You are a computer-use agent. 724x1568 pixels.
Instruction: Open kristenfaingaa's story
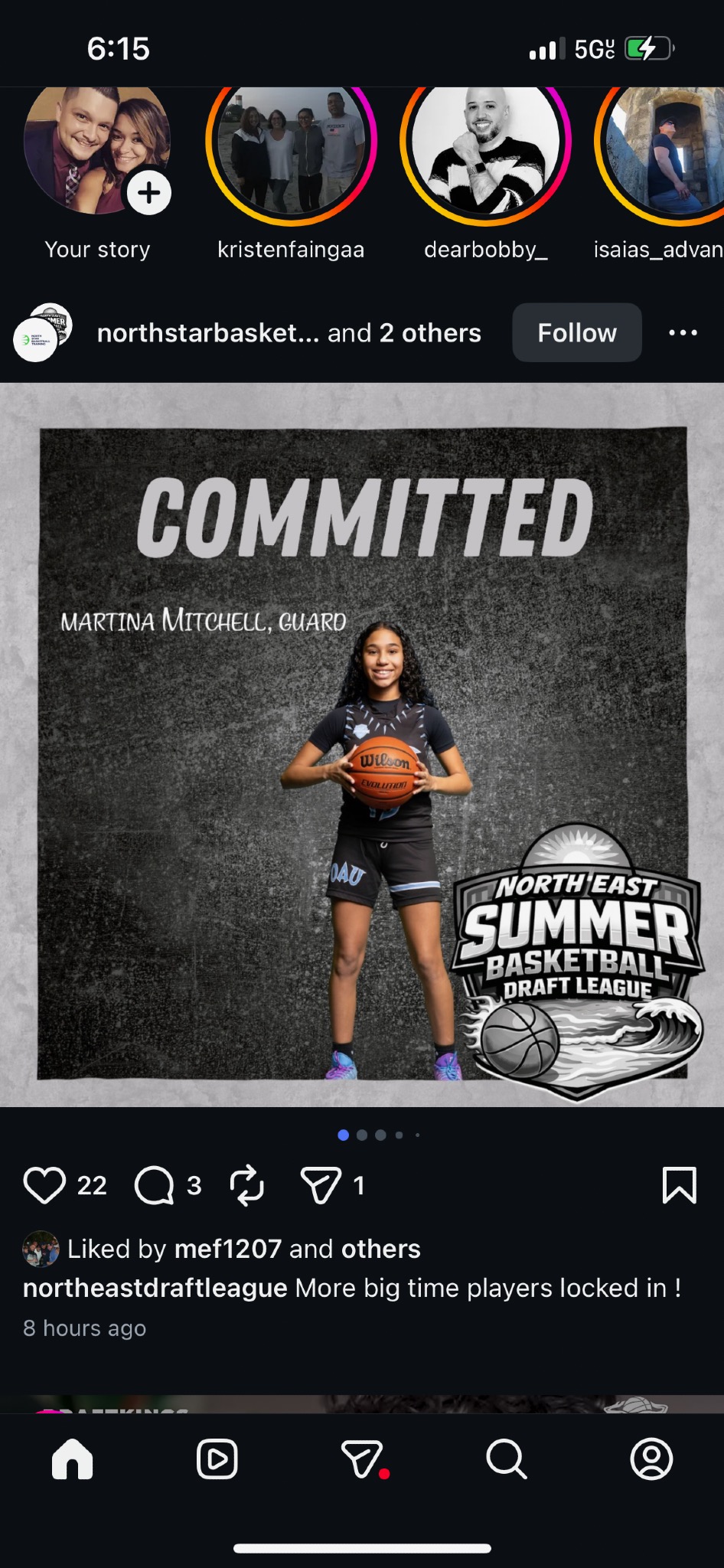click(291, 145)
